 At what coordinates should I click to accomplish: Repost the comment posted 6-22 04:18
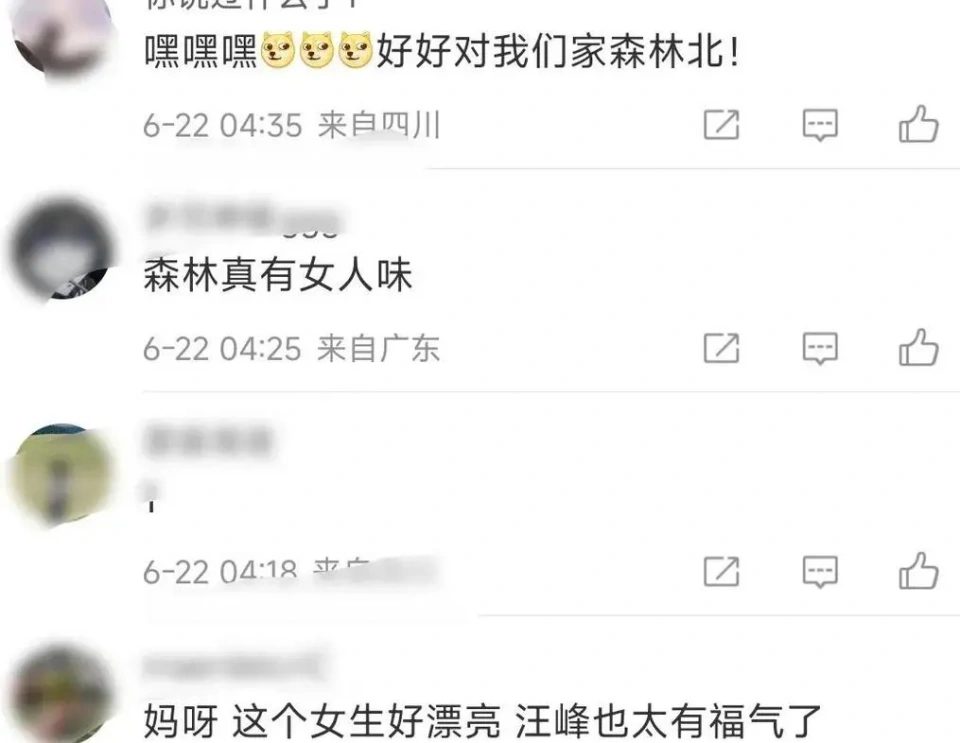click(721, 571)
